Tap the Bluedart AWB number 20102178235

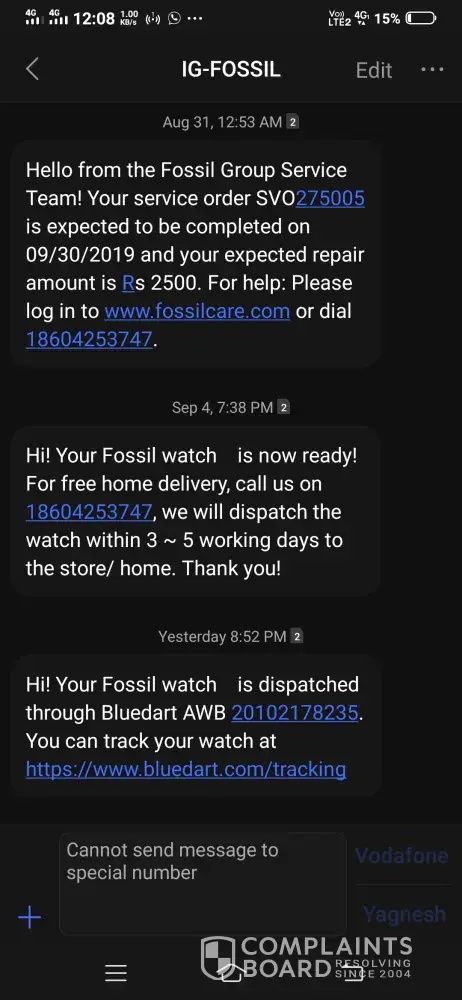click(x=294, y=712)
